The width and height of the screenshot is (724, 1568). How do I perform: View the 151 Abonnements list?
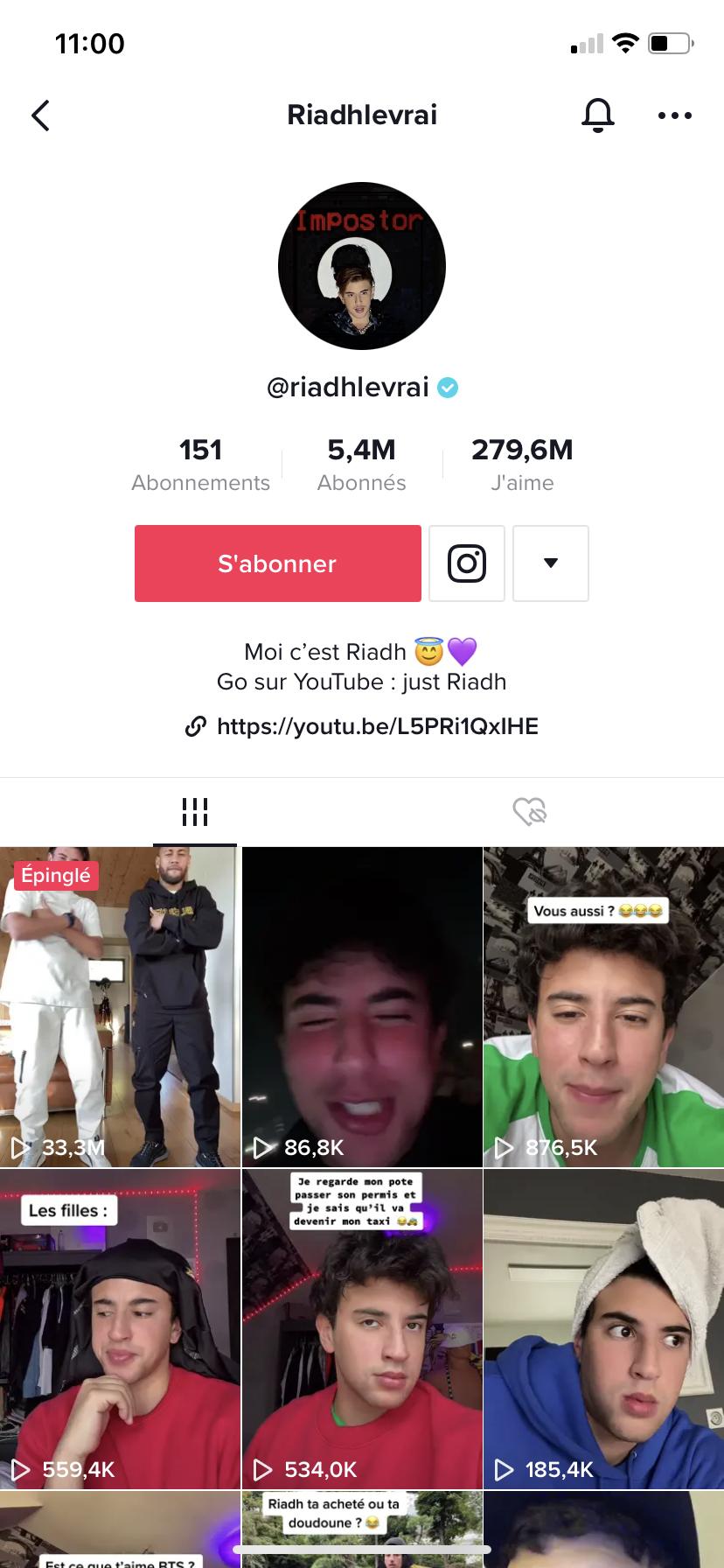(201, 465)
